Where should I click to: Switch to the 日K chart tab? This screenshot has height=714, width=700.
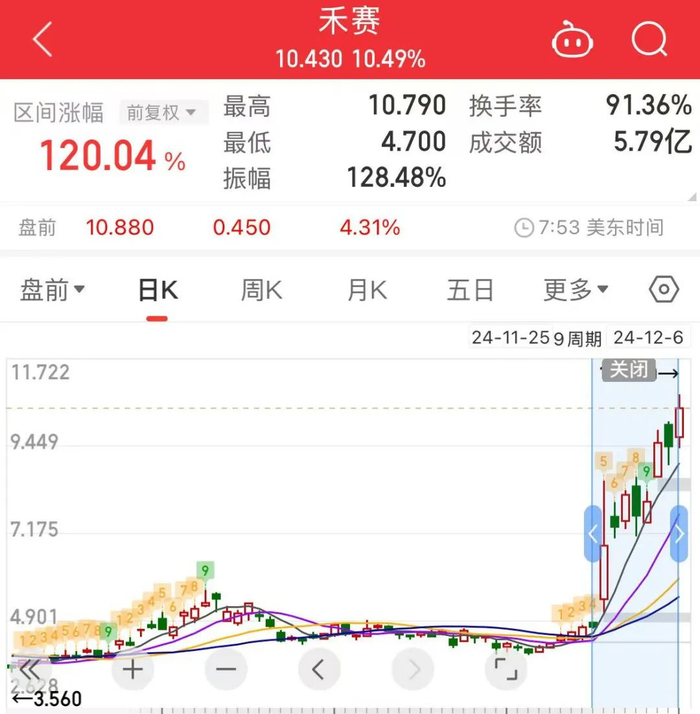click(x=157, y=290)
